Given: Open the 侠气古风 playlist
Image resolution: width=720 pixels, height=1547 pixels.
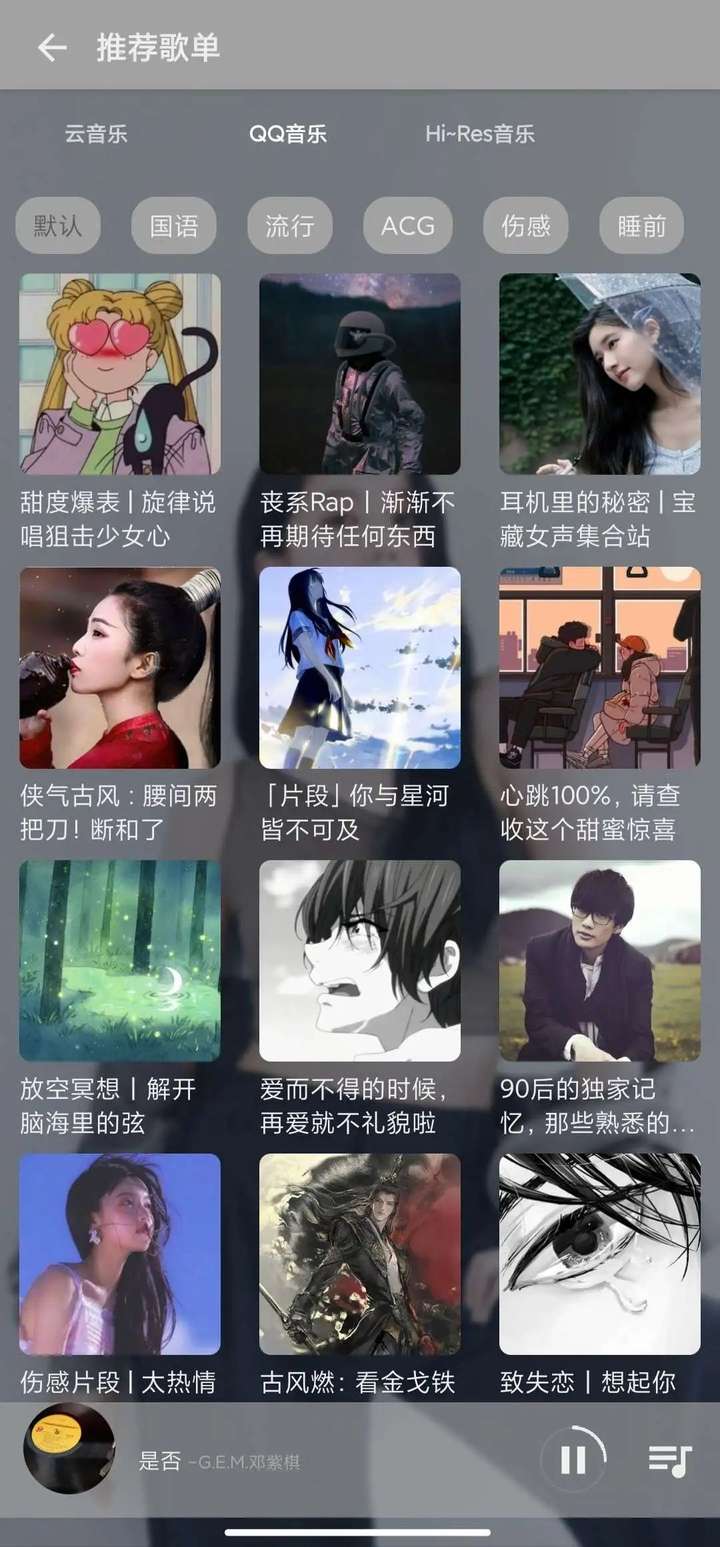Looking at the screenshot, I should point(120,667).
